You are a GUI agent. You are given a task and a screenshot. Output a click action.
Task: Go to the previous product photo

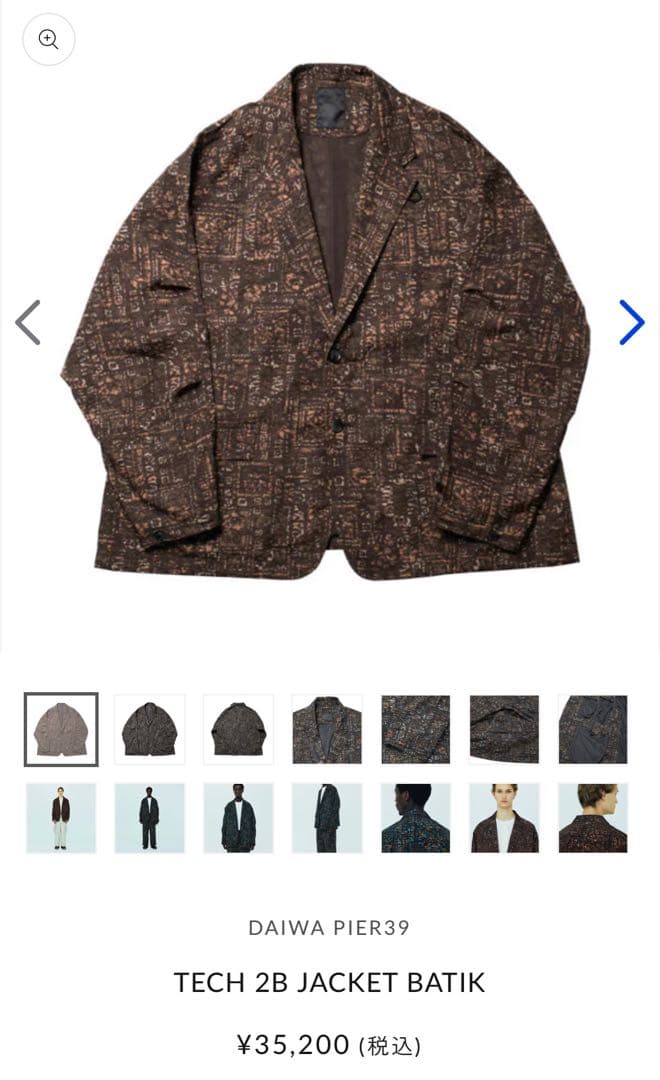pyautogui.click(x=28, y=322)
